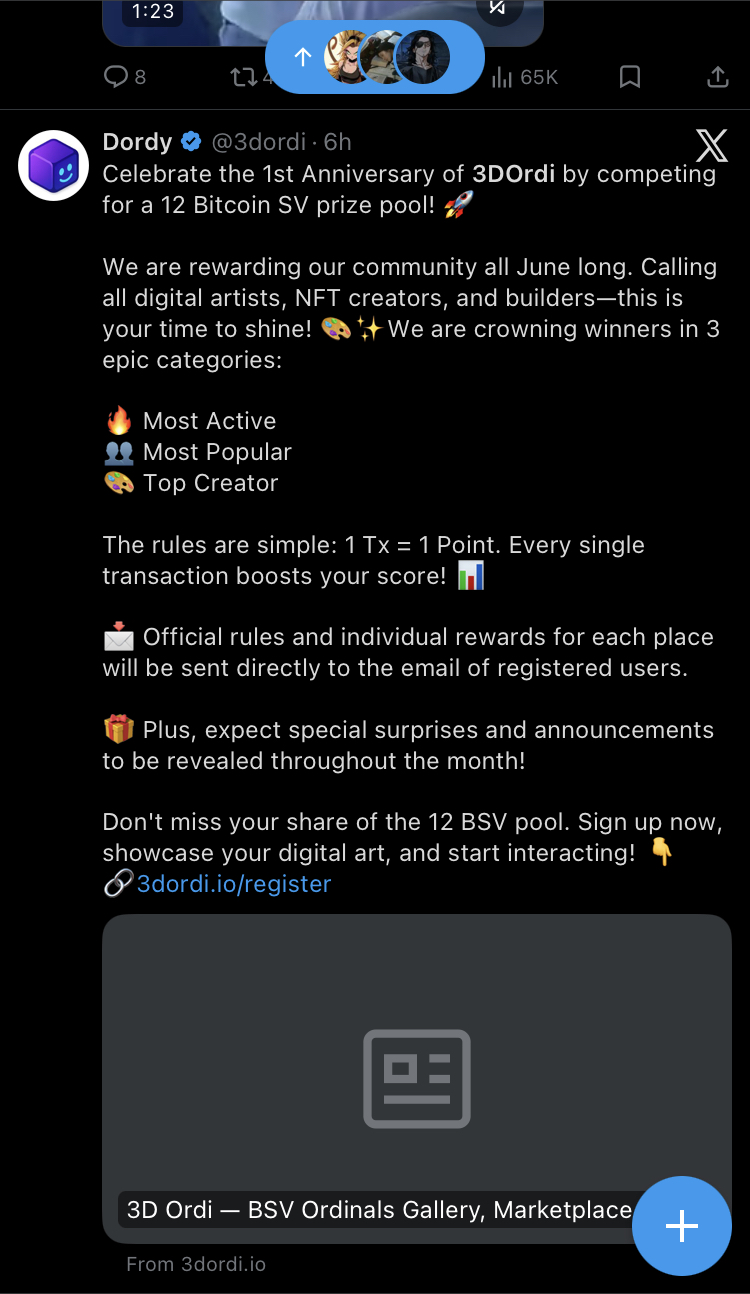750x1294 pixels.
Task: Open Dordy's profile picture
Action: [54, 165]
